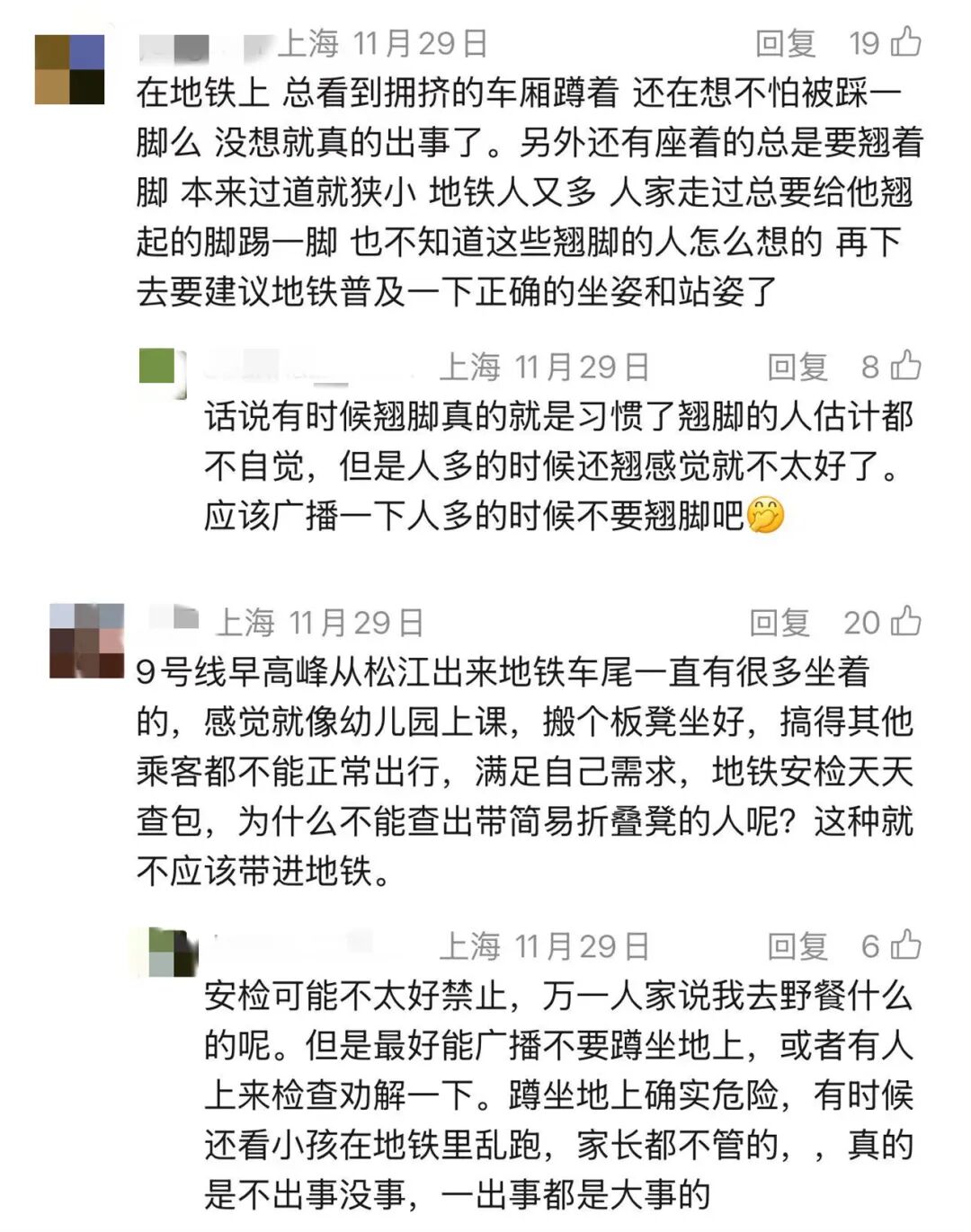The height and width of the screenshot is (1232, 971).
Task: Reply to the comment with 8 likes
Action: (797, 367)
